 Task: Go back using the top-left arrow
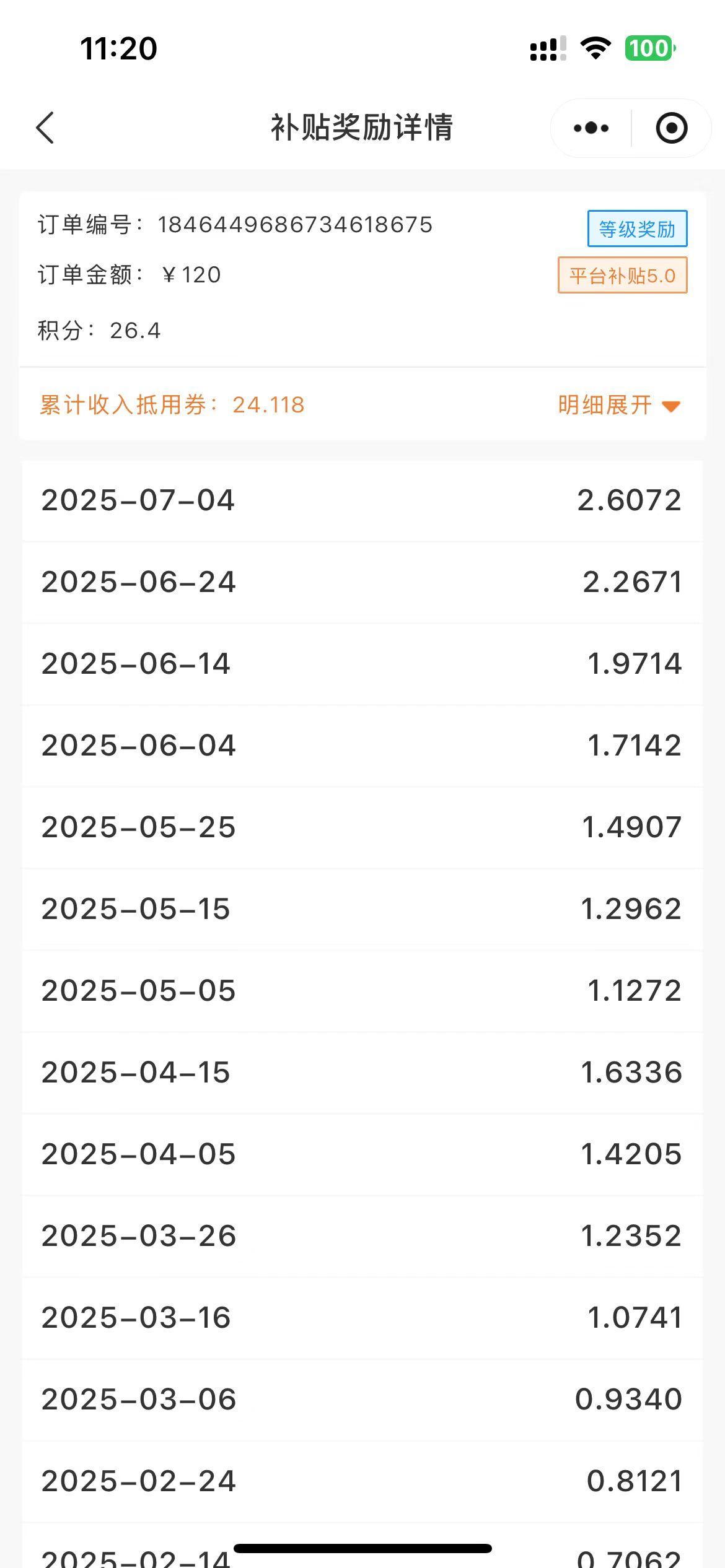pos(45,128)
